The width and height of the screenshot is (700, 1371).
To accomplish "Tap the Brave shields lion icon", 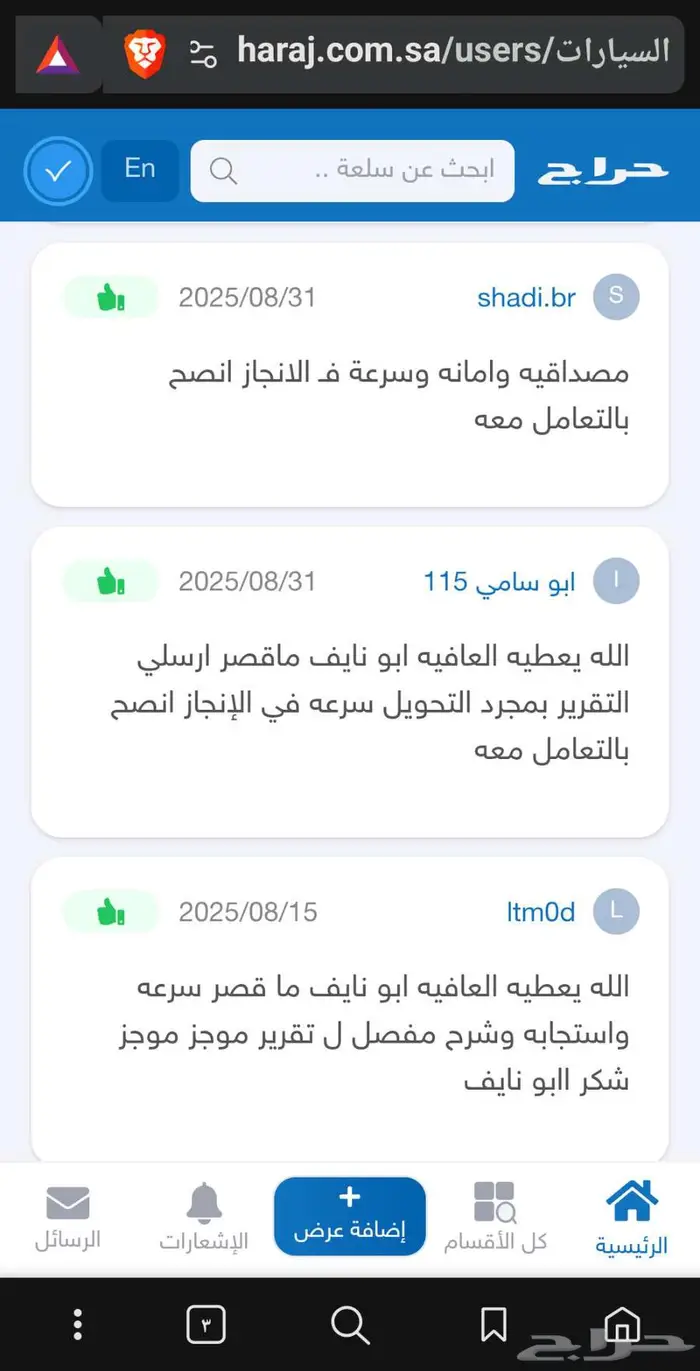I will pyautogui.click(x=144, y=54).
